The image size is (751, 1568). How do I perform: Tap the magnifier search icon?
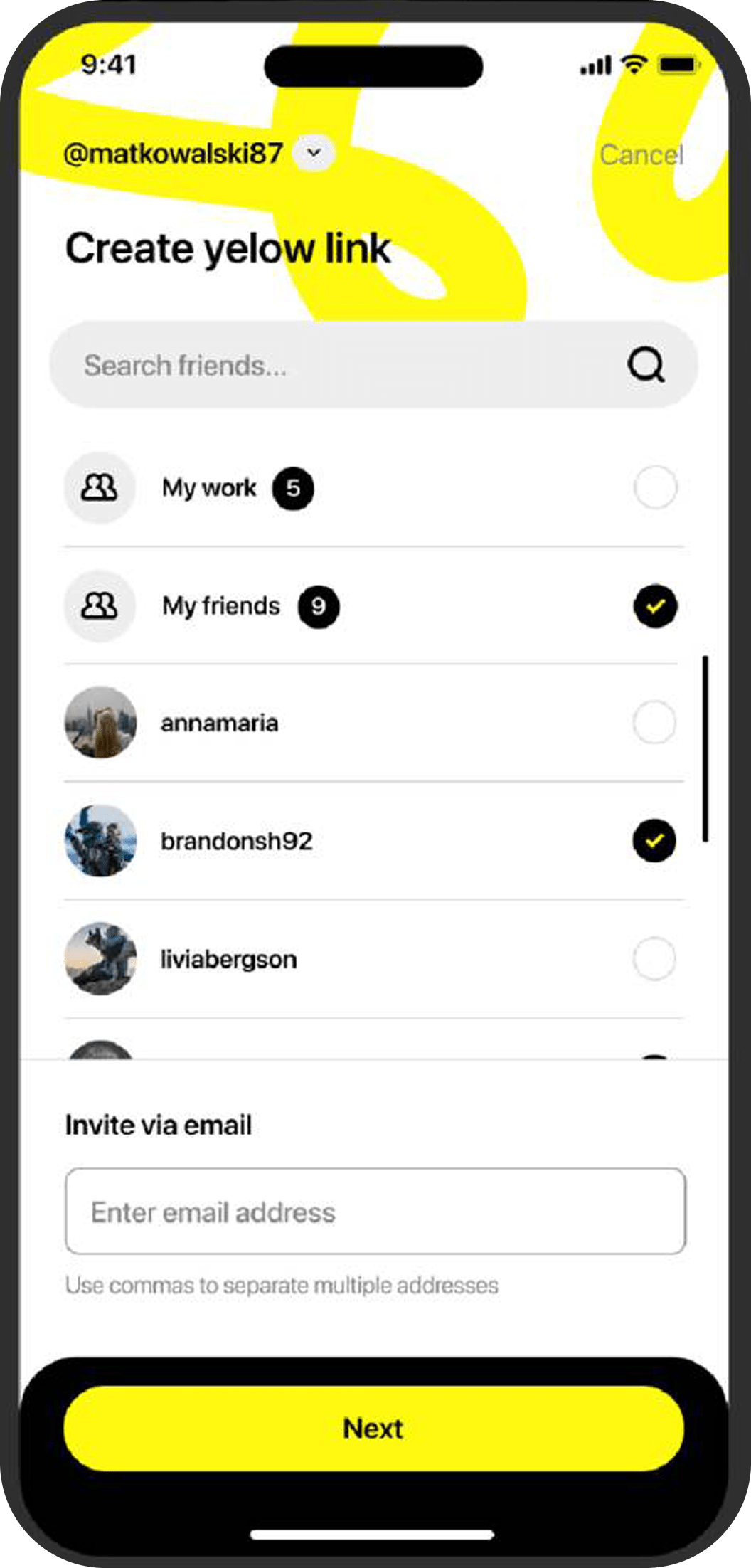646,365
